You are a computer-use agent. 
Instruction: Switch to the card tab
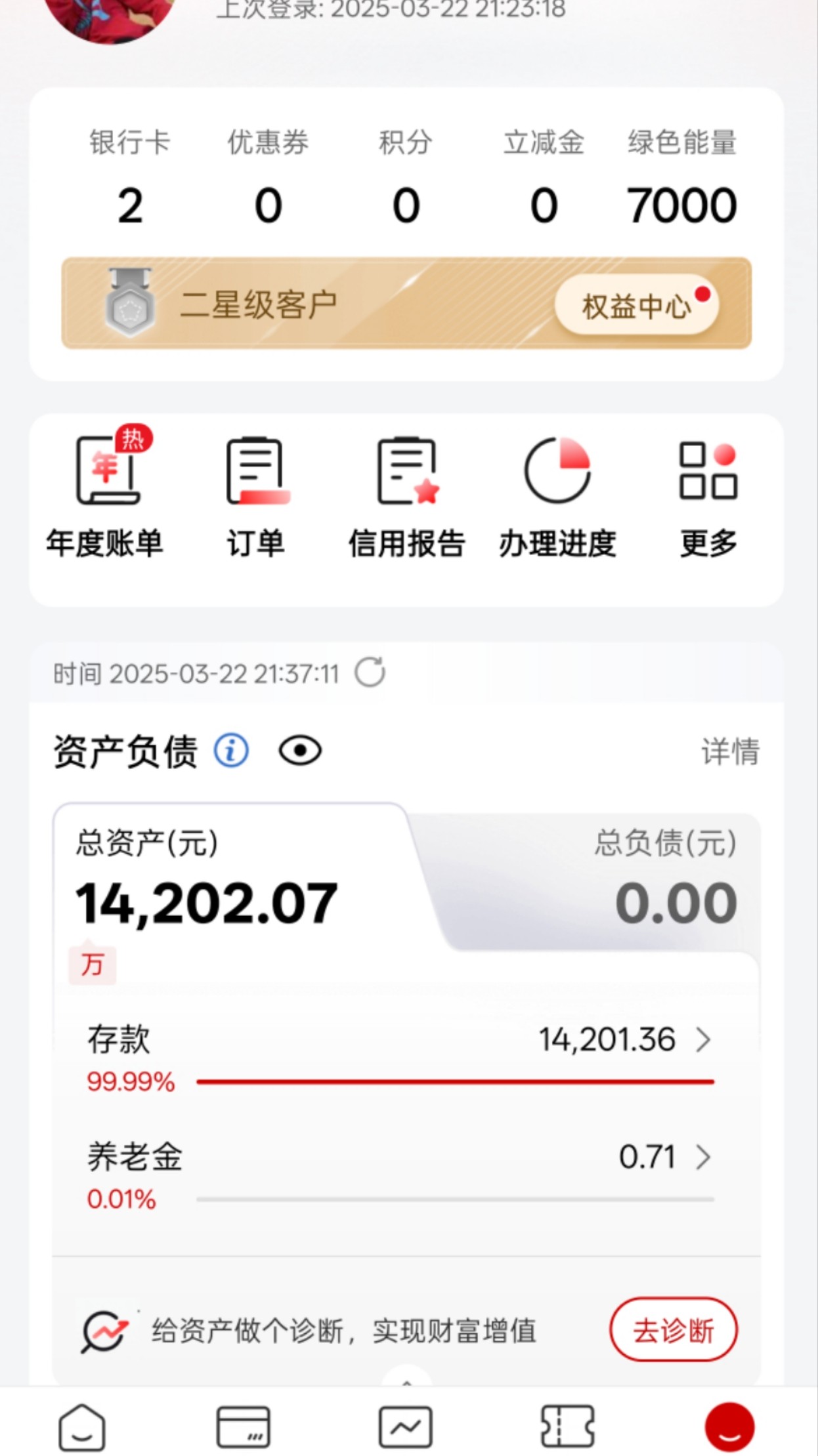click(x=243, y=1427)
